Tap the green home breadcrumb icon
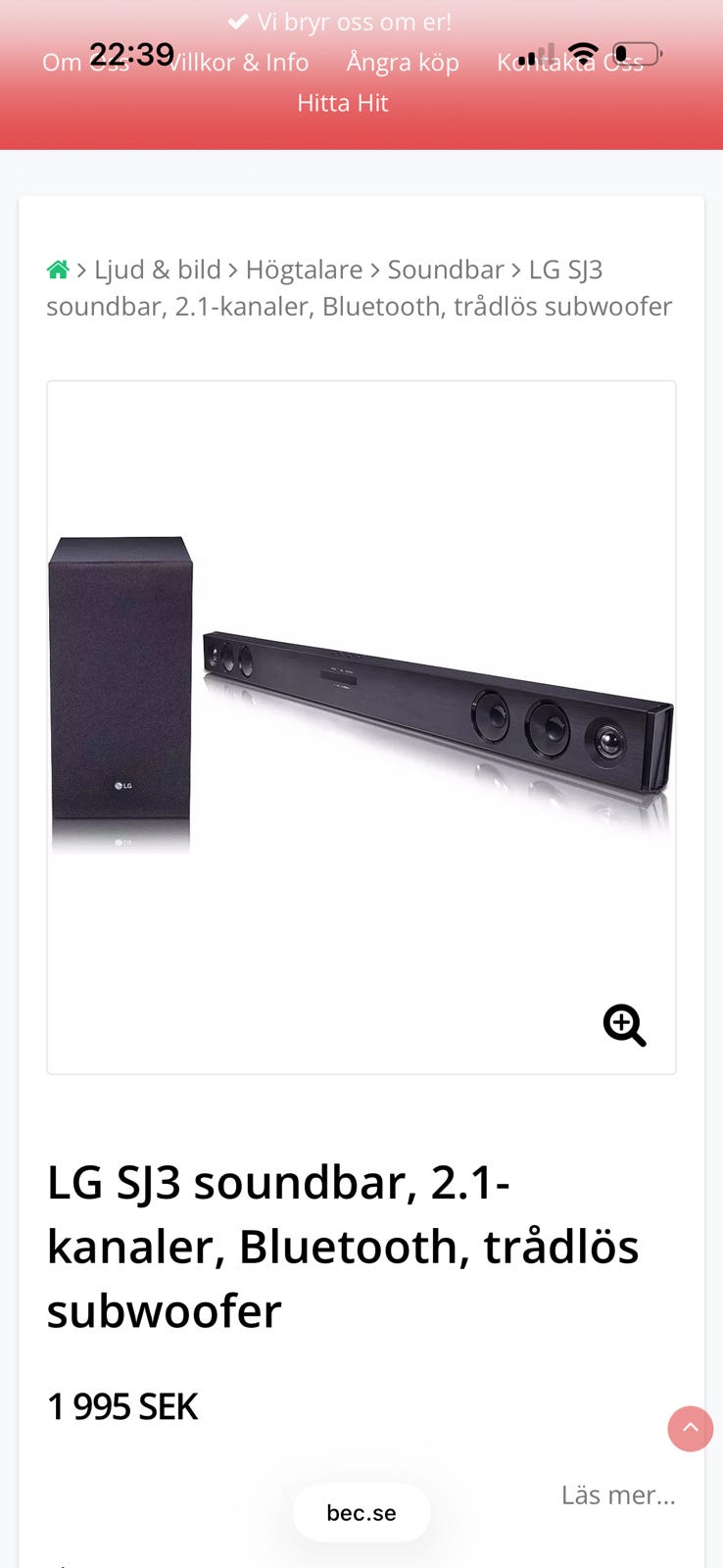The width and height of the screenshot is (723, 1568). (58, 269)
